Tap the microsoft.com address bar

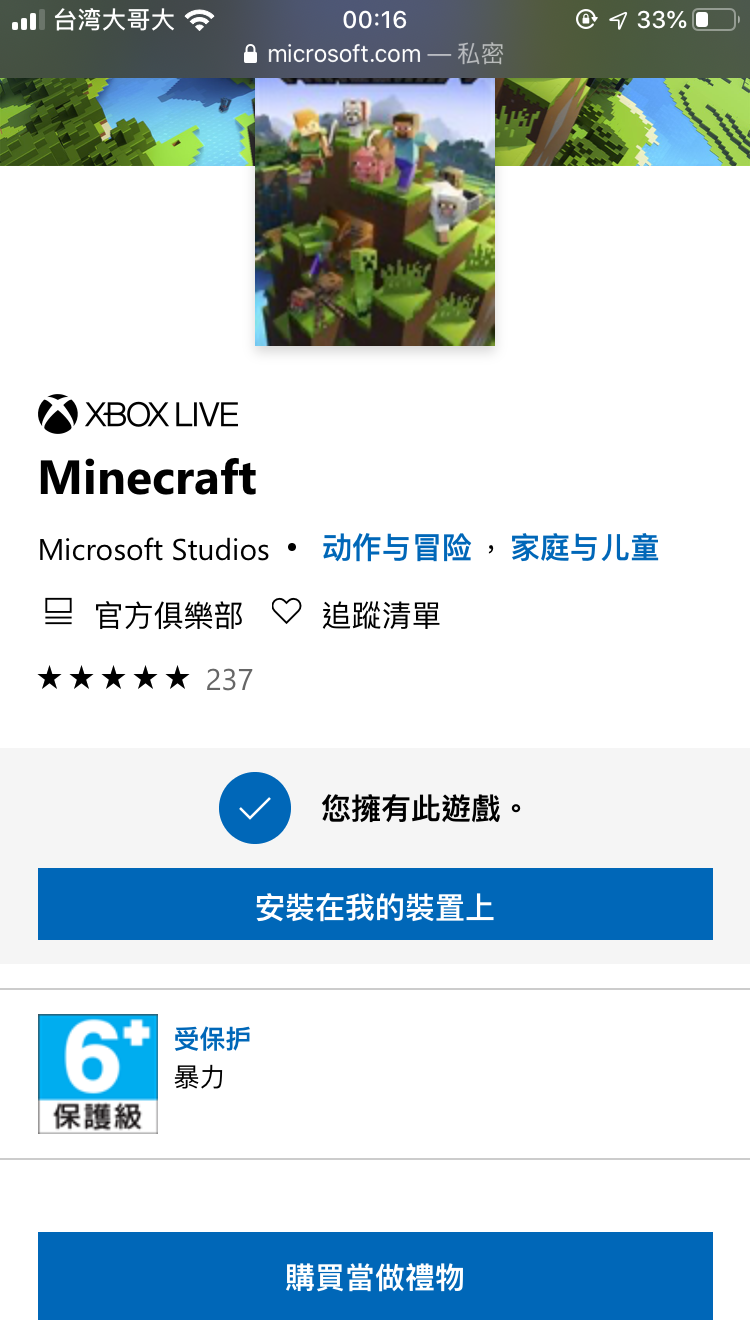tap(374, 54)
